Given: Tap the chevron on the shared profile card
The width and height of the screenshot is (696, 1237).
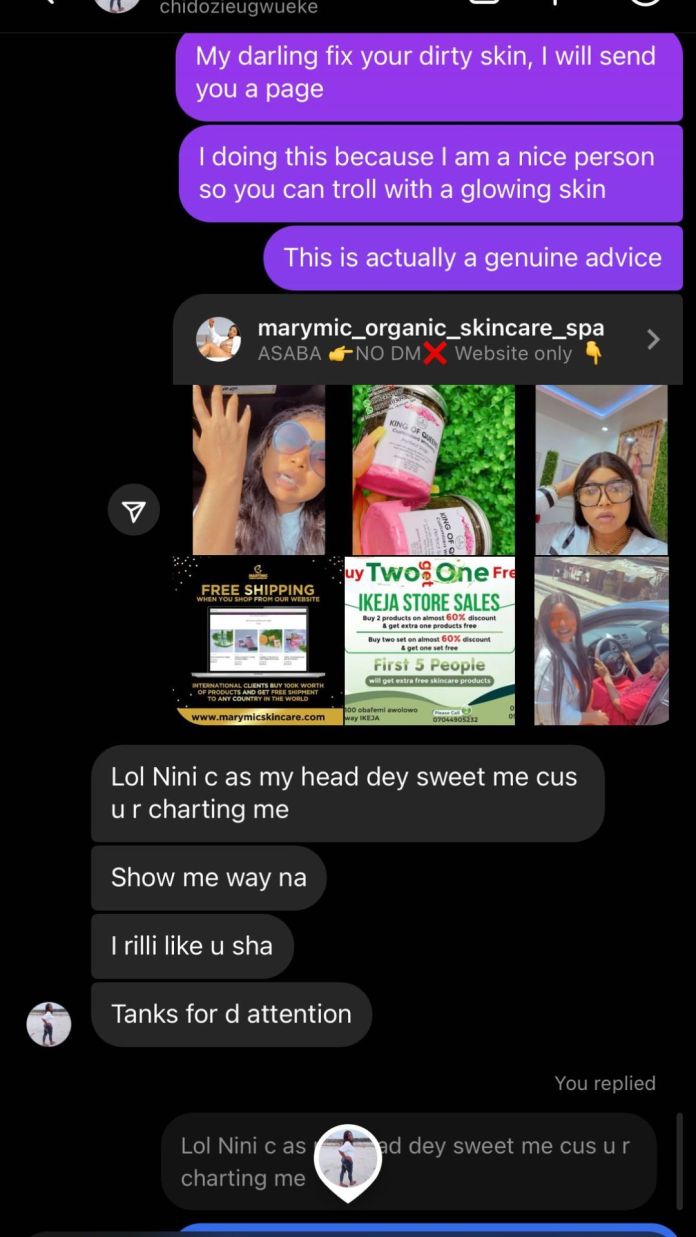Looking at the screenshot, I should (x=653, y=340).
